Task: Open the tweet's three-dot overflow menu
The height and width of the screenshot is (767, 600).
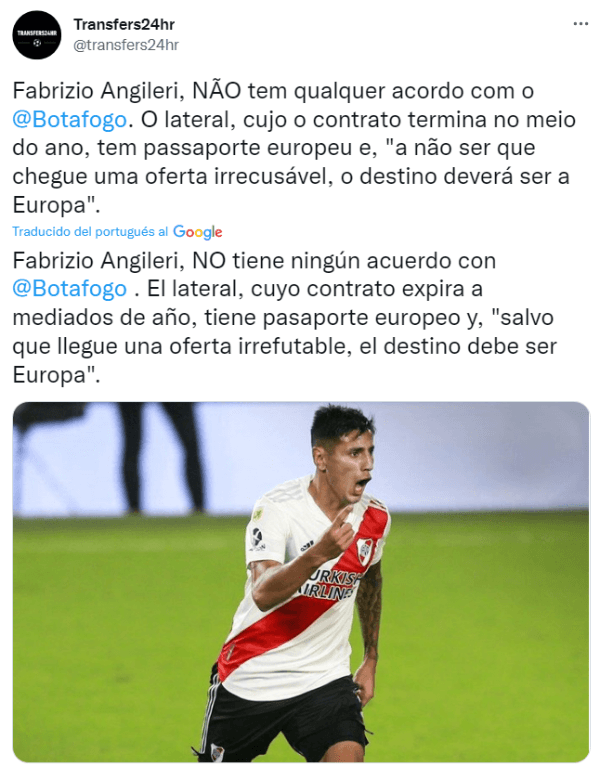Action: click(580, 23)
